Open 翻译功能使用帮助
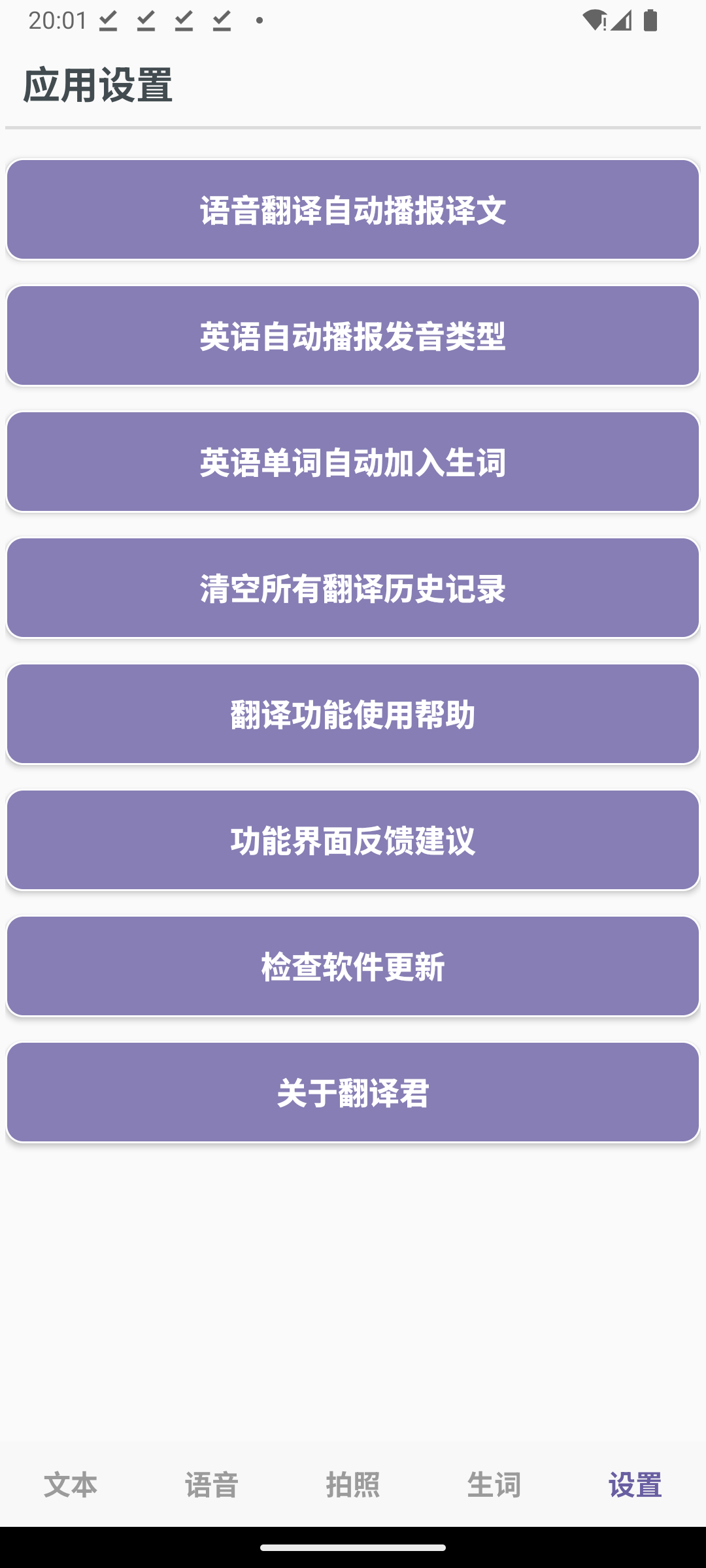Viewport: 706px width, 1568px height. 353,714
